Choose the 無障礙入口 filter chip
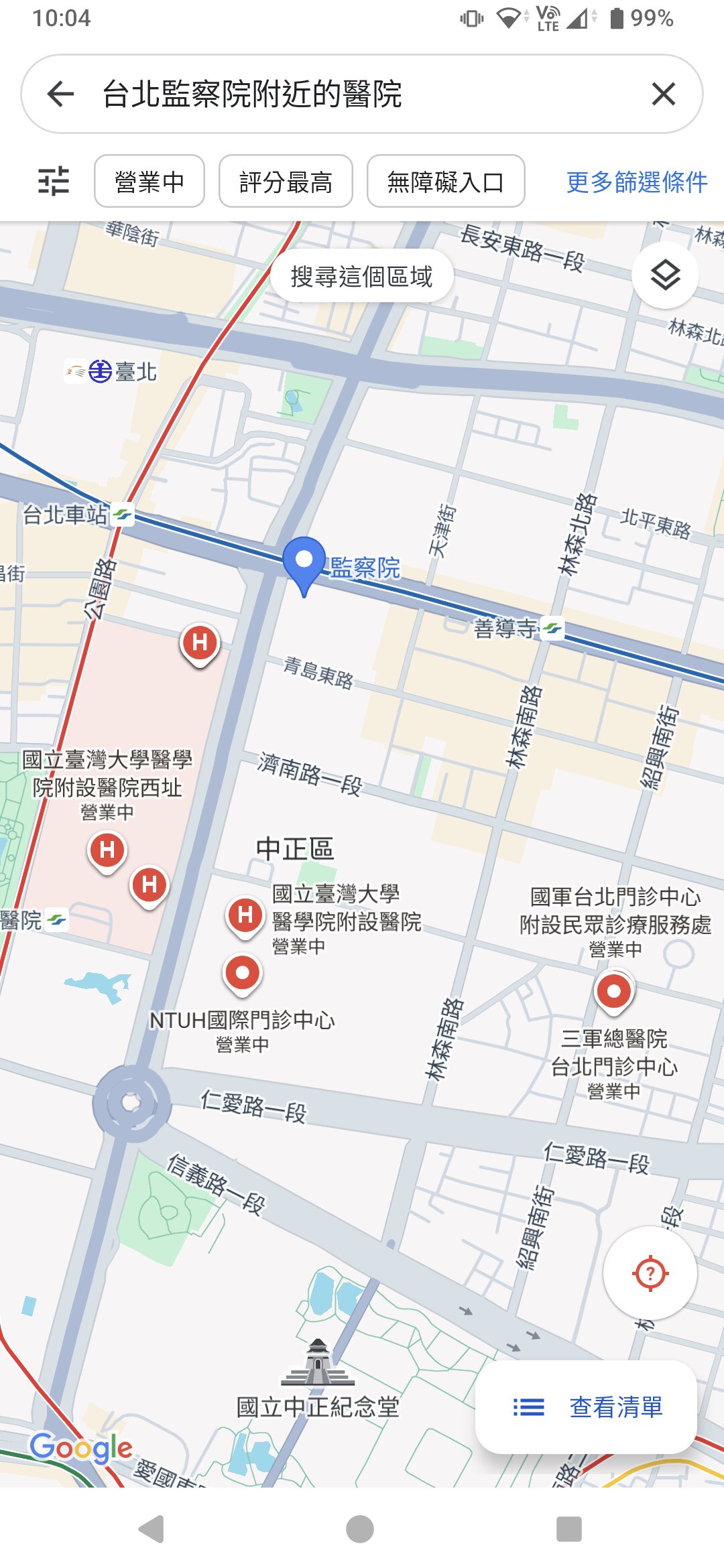 pyautogui.click(x=446, y=181)
